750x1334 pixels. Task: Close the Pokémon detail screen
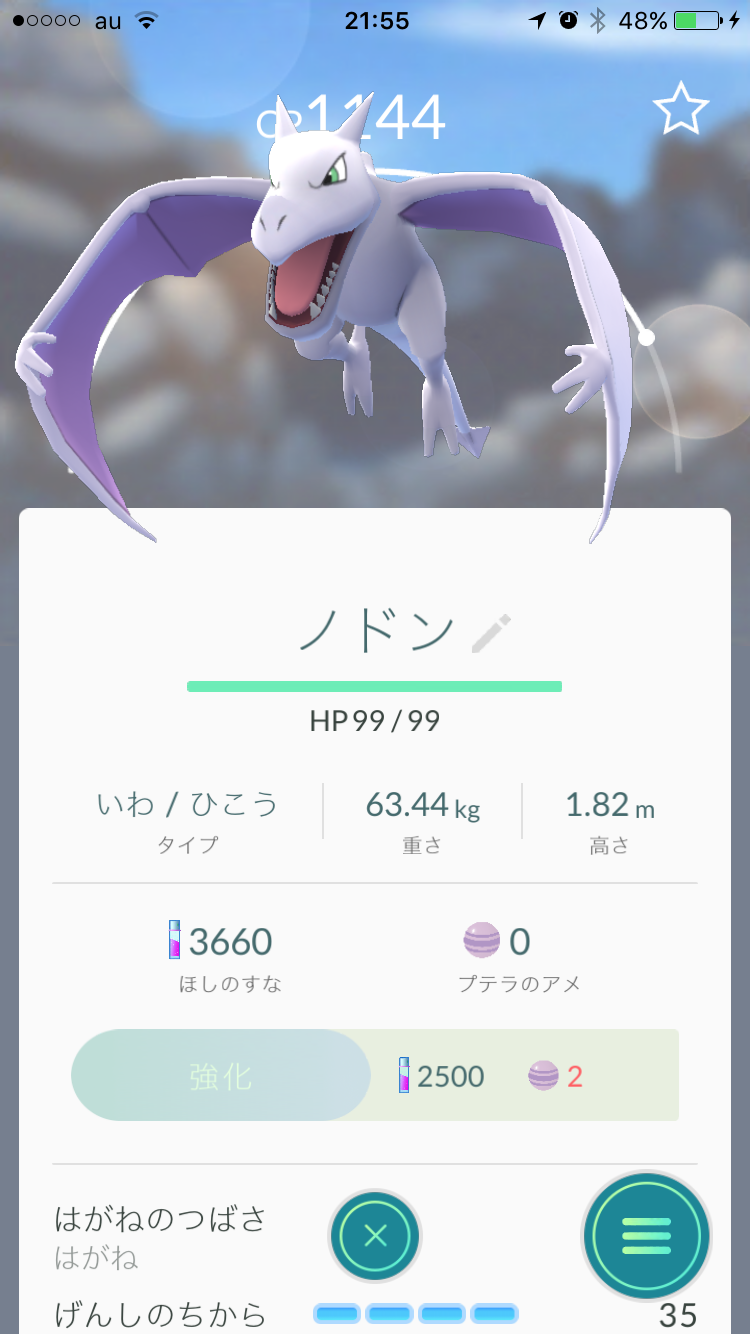[x=375, y=1236]
